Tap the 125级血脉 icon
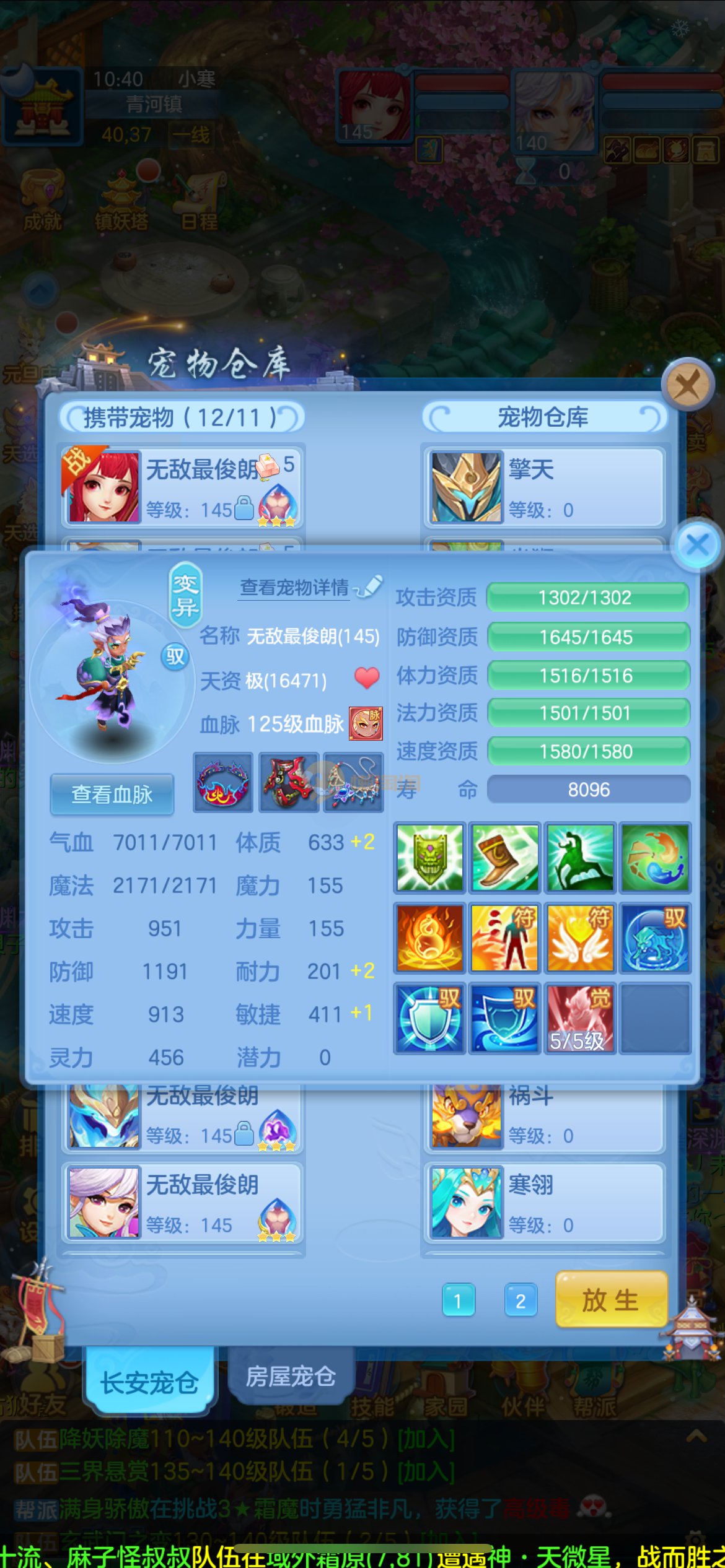725x1568 pixels. 366,723
